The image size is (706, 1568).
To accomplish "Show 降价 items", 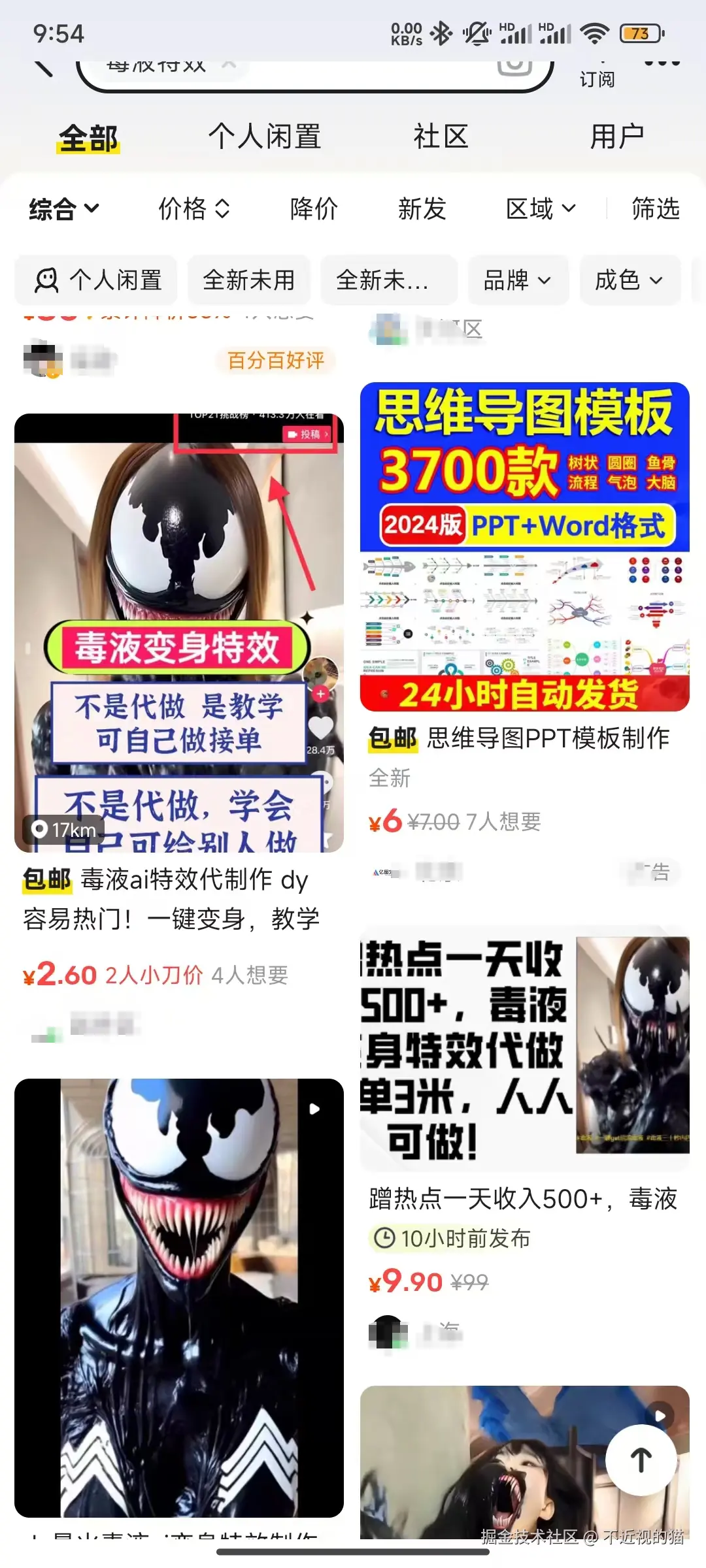I will point(314,209).
